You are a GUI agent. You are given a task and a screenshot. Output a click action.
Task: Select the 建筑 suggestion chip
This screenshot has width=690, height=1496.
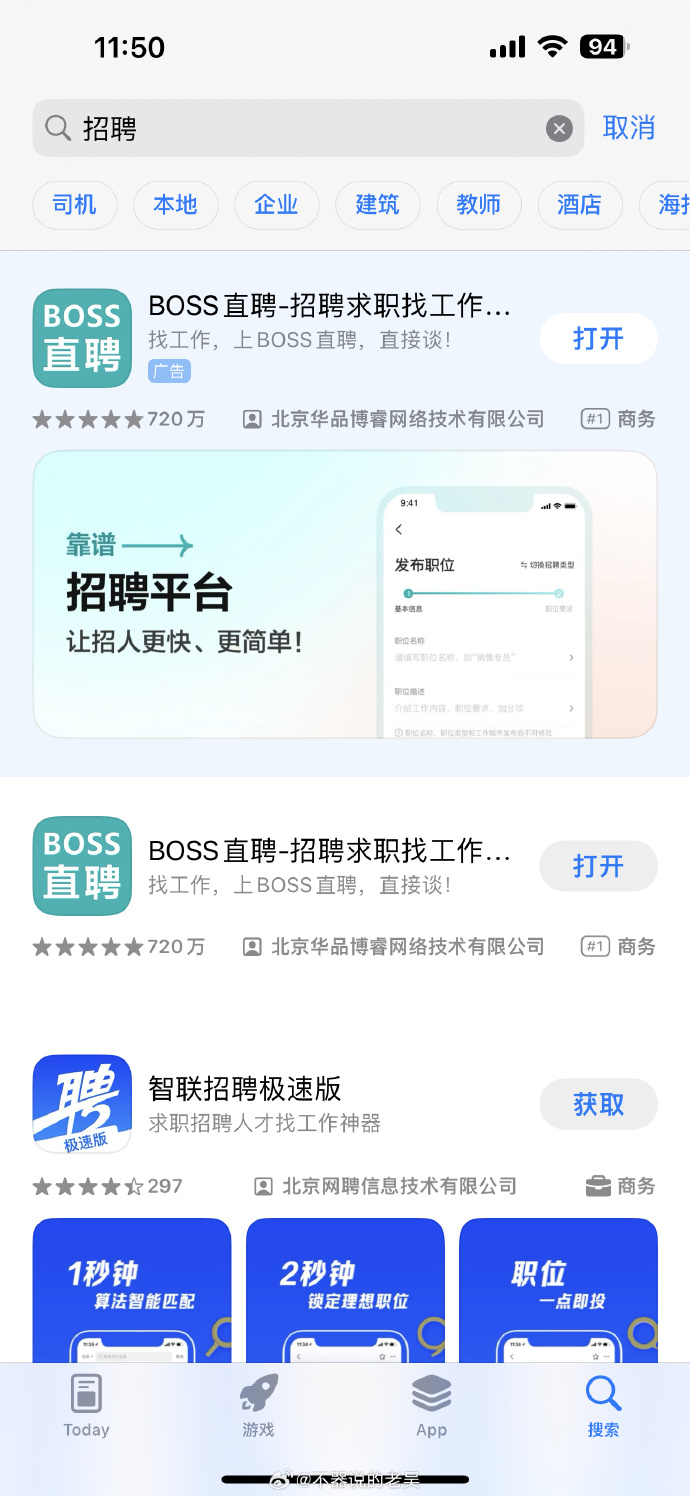[378, 205]
